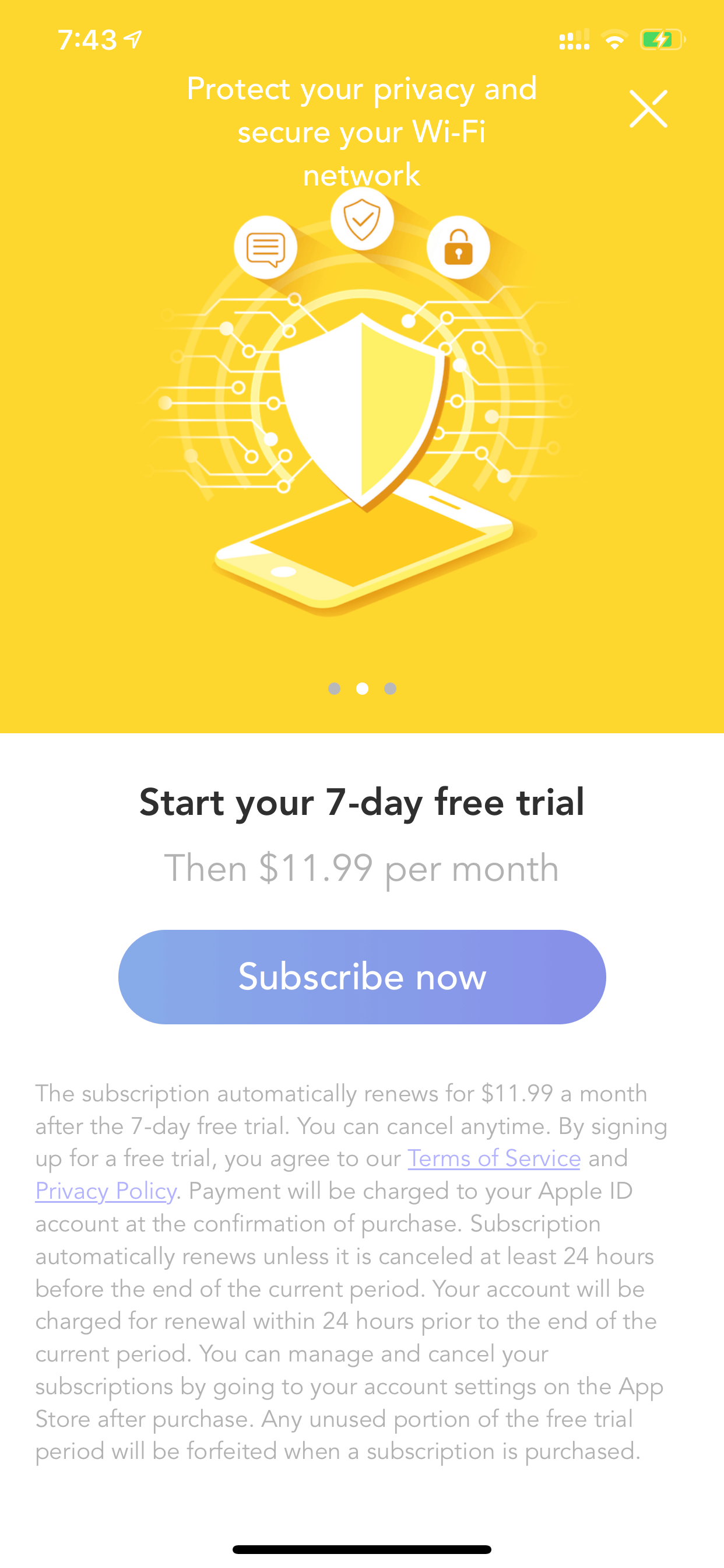This screenshot has width=724, height=1568.
Task: Select the first page indicator dot
Action: coord(334,688)
